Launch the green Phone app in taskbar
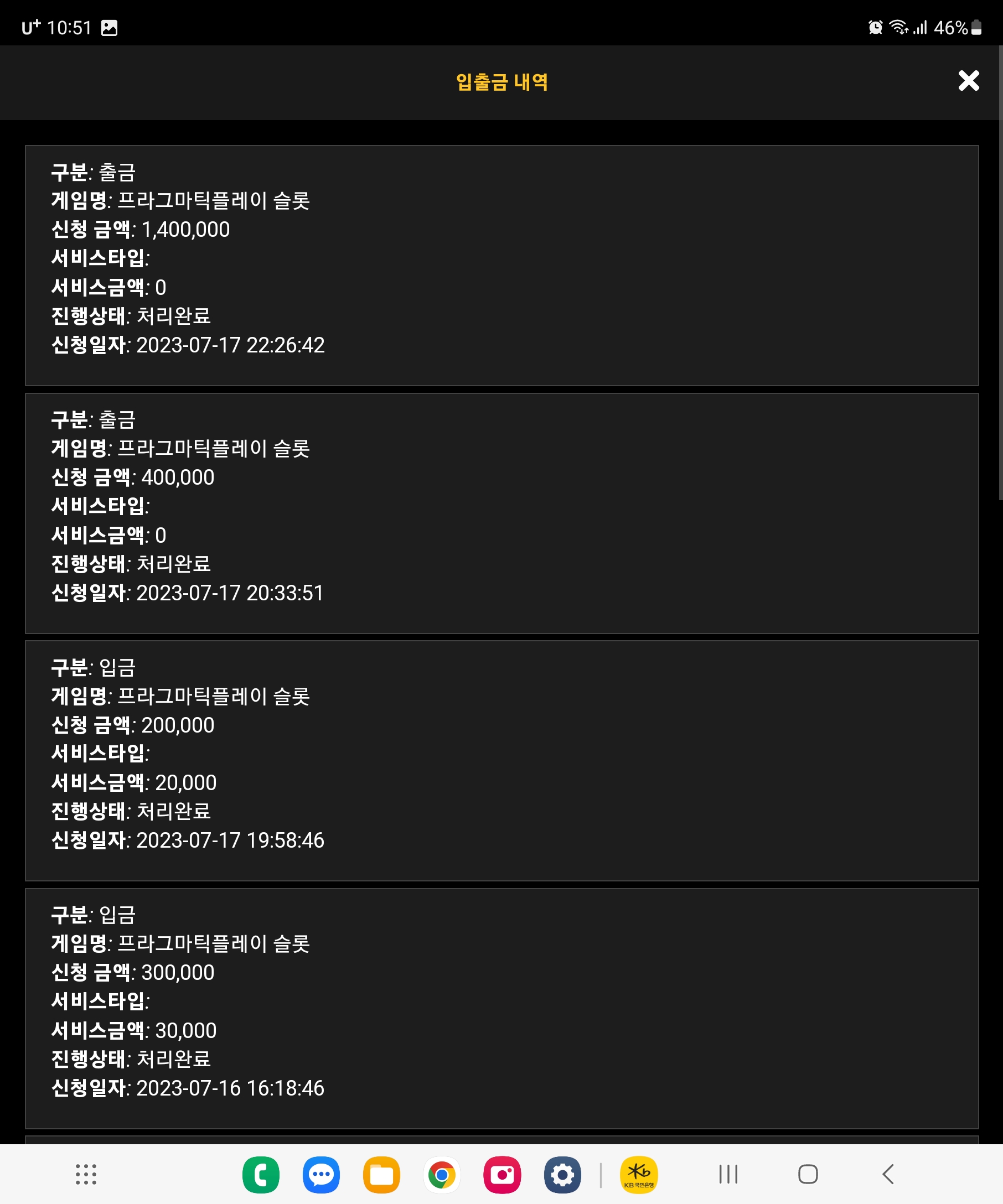This screenshot has width=1003, height=1204. point(261,1174)
